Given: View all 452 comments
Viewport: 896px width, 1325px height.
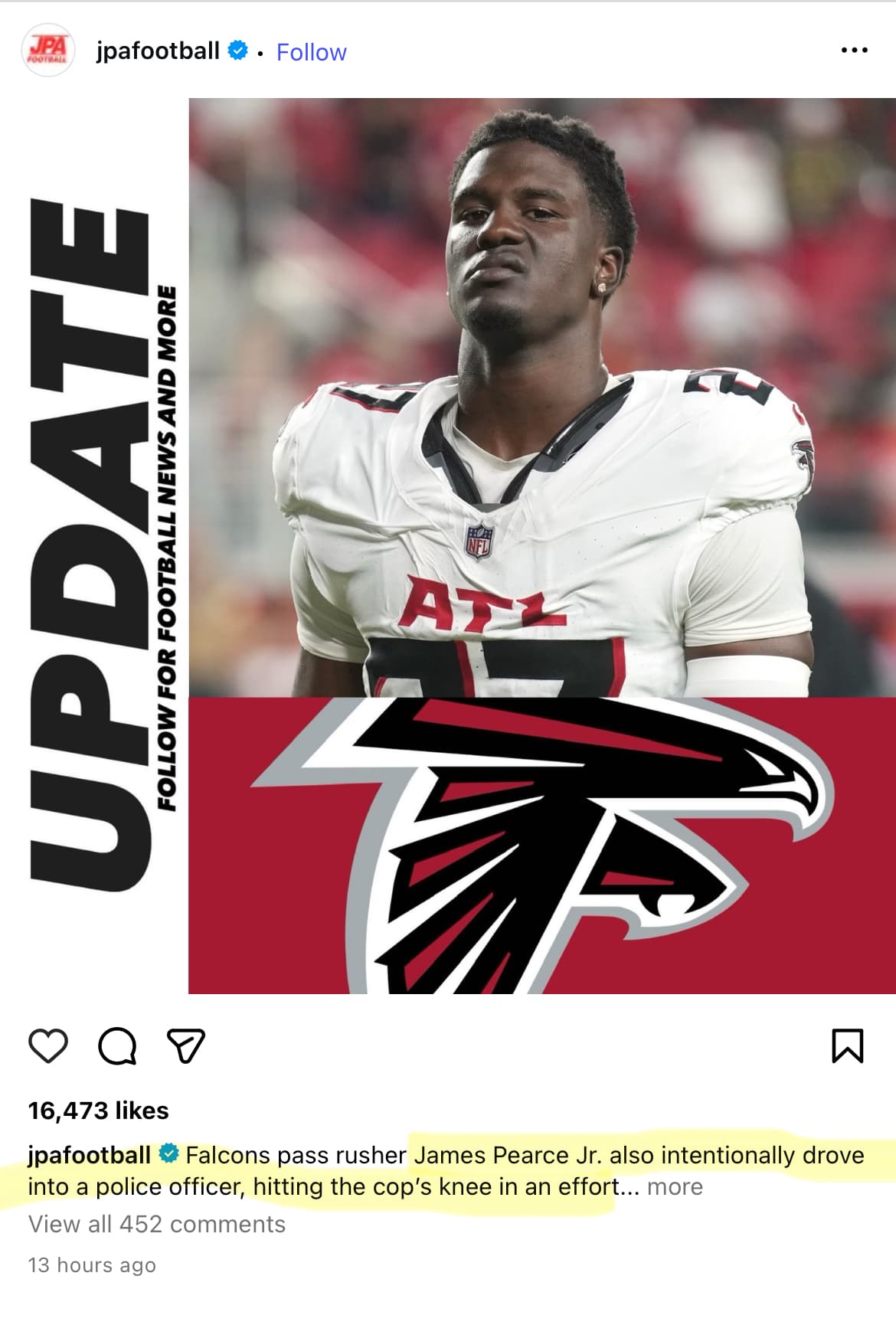Looking at the screenshot, I should tap(157, 1224).
